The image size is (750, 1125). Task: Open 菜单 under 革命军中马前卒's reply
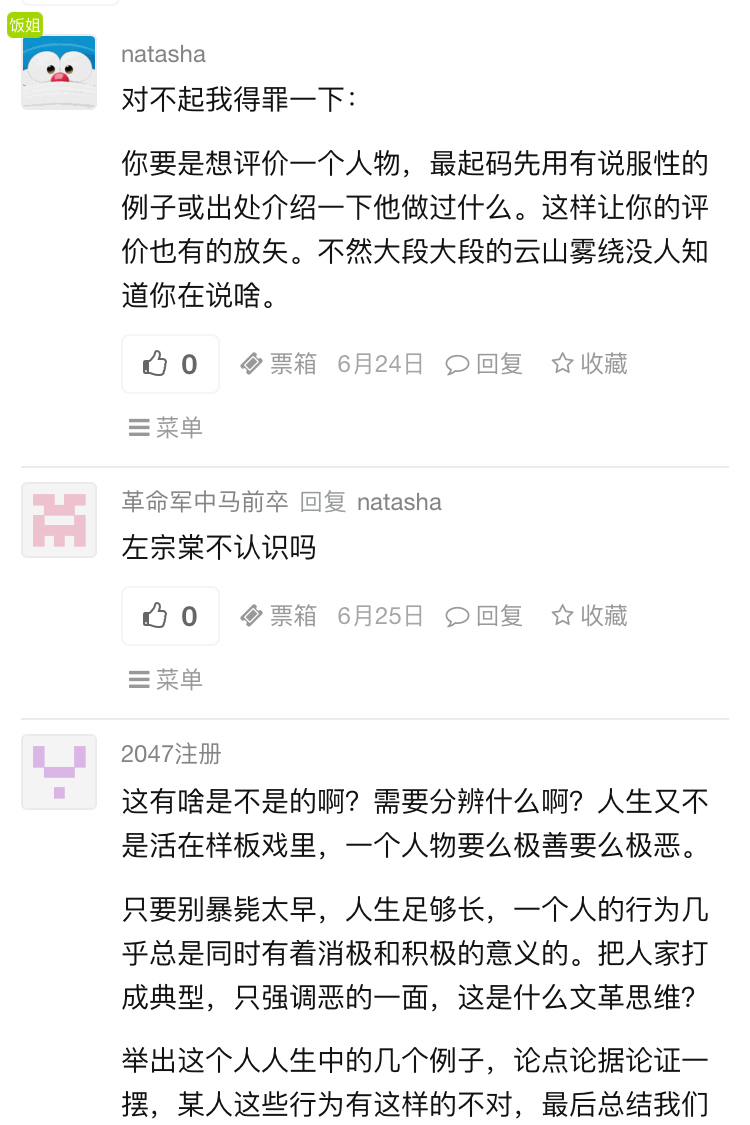coord(166,680)
